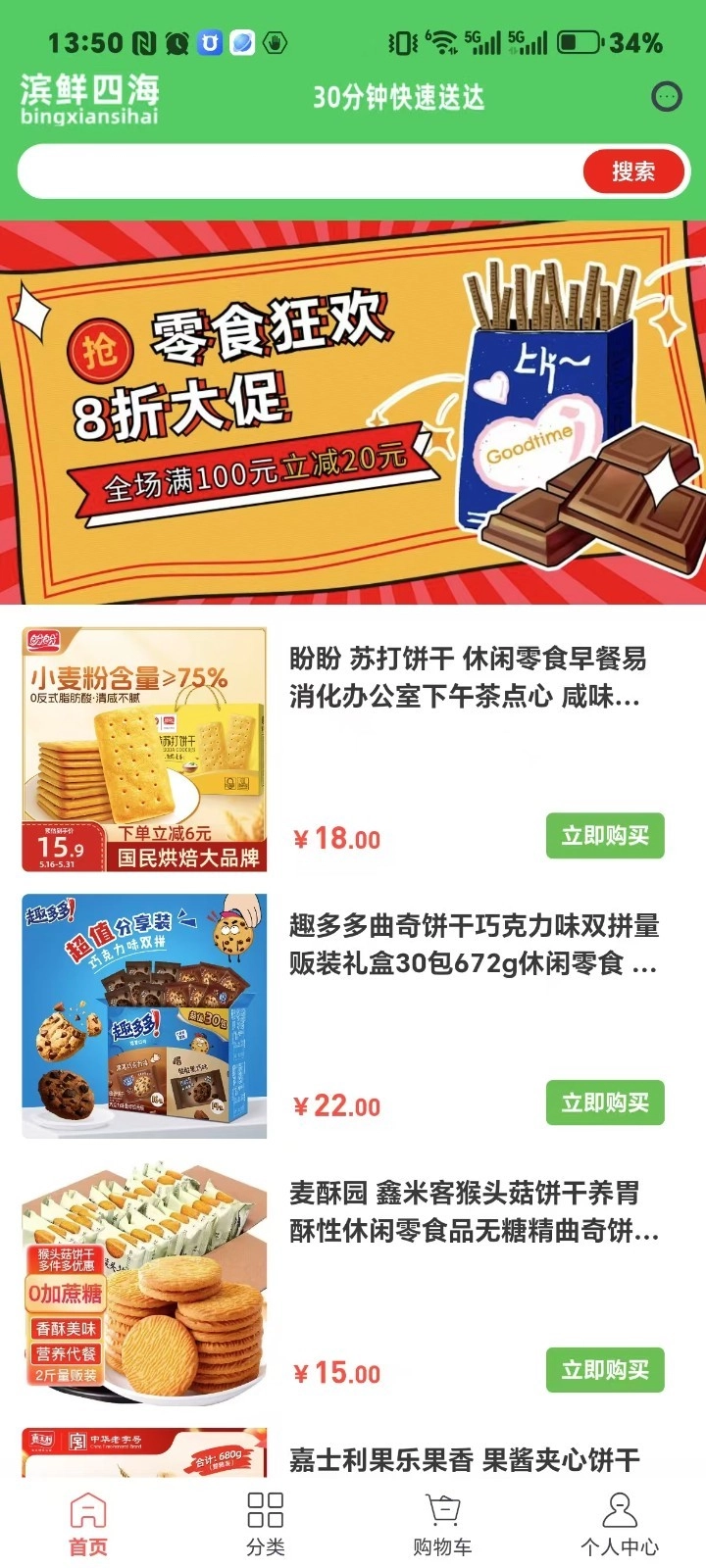
Task: Tap the red 搜索 button
Action: coord(632,171)
